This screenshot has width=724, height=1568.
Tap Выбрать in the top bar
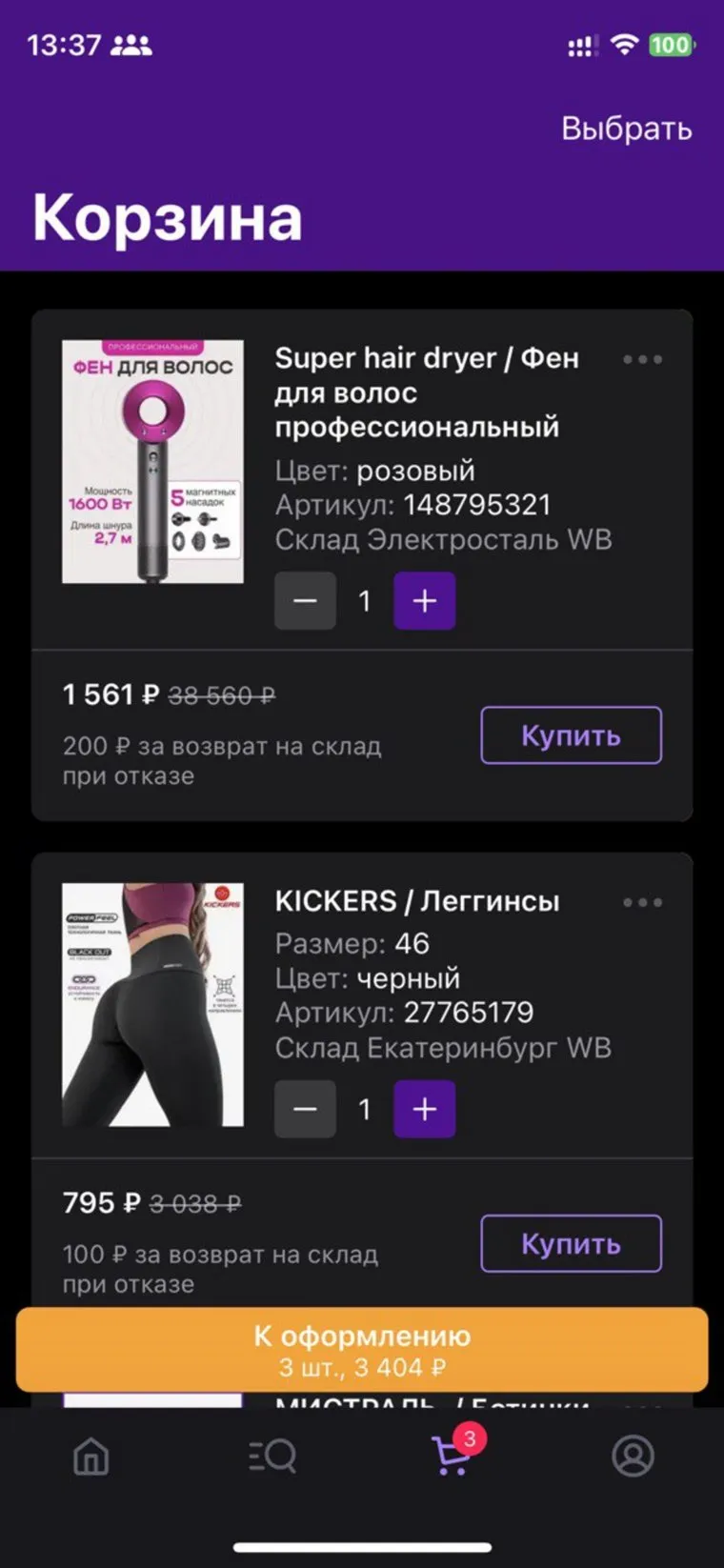click(x=626, y=129)
